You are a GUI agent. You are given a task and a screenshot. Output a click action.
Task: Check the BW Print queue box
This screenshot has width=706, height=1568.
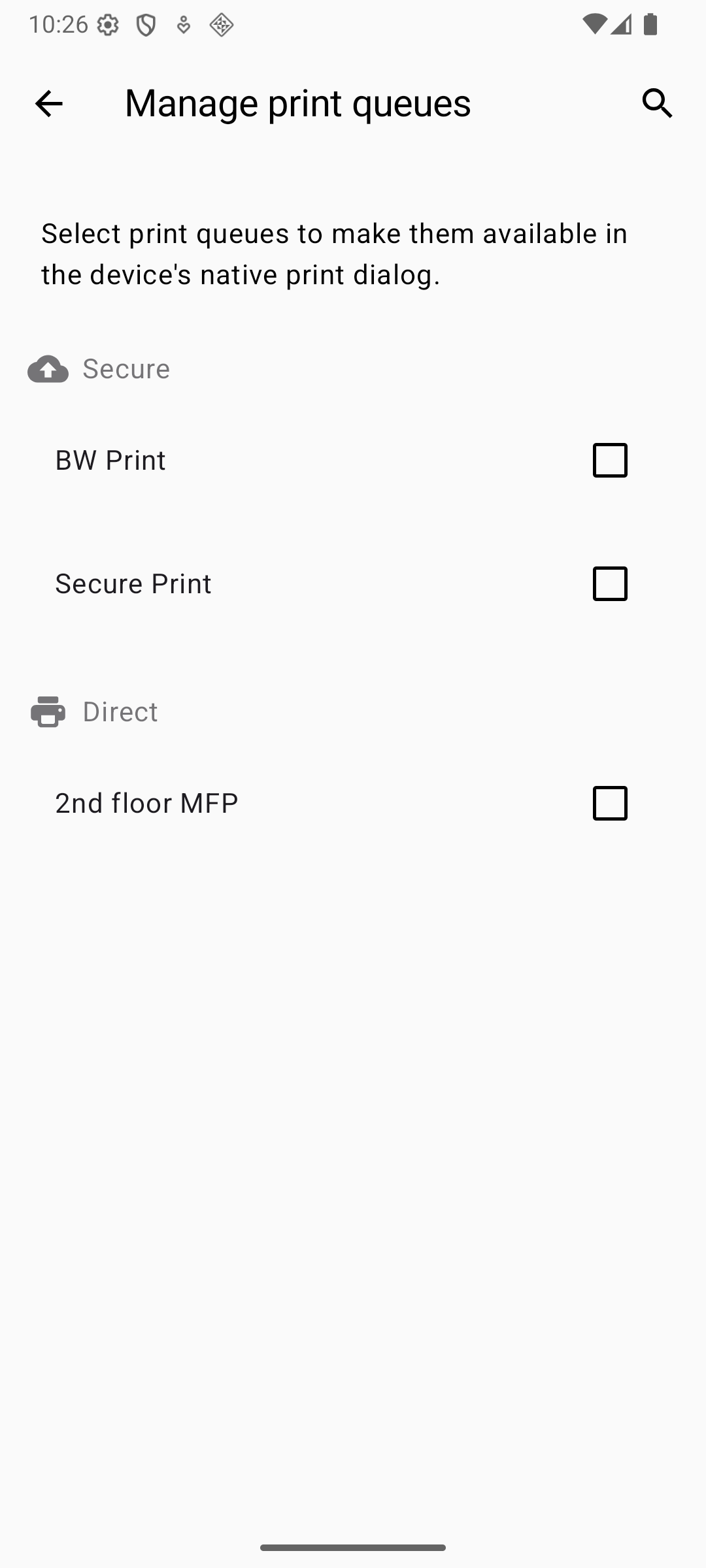[x=609, y=460]
